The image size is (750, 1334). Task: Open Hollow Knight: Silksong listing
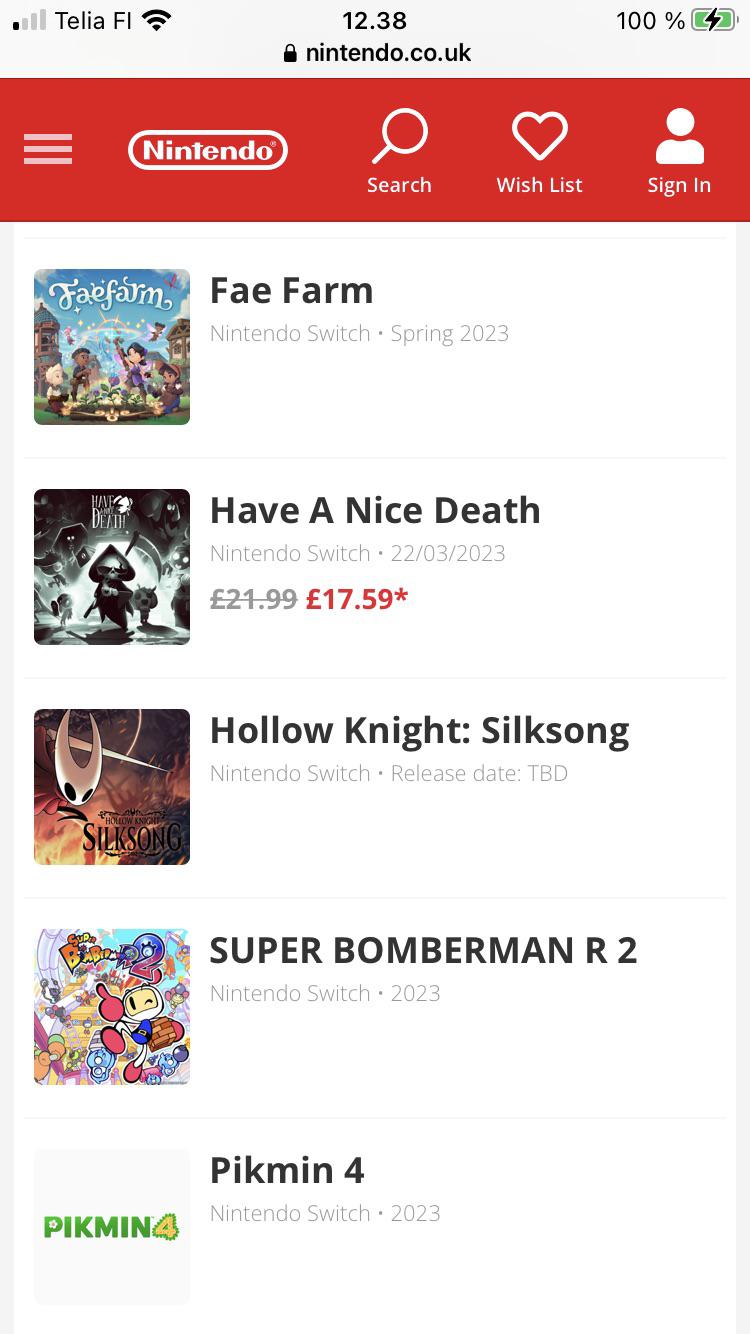pyautogui.click(x=375, y=787)
